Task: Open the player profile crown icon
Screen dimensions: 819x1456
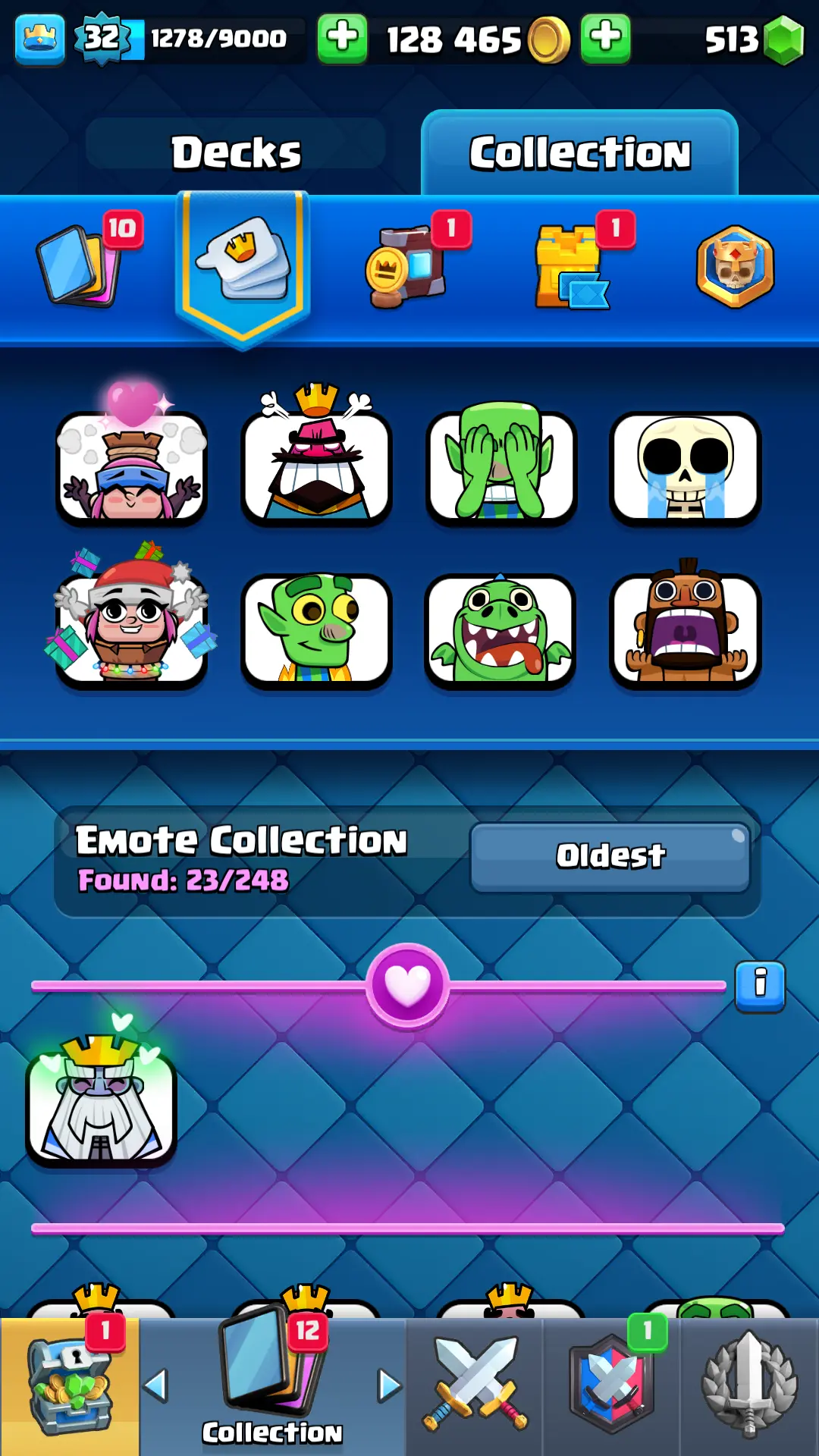Action: (x=39, y=39)
